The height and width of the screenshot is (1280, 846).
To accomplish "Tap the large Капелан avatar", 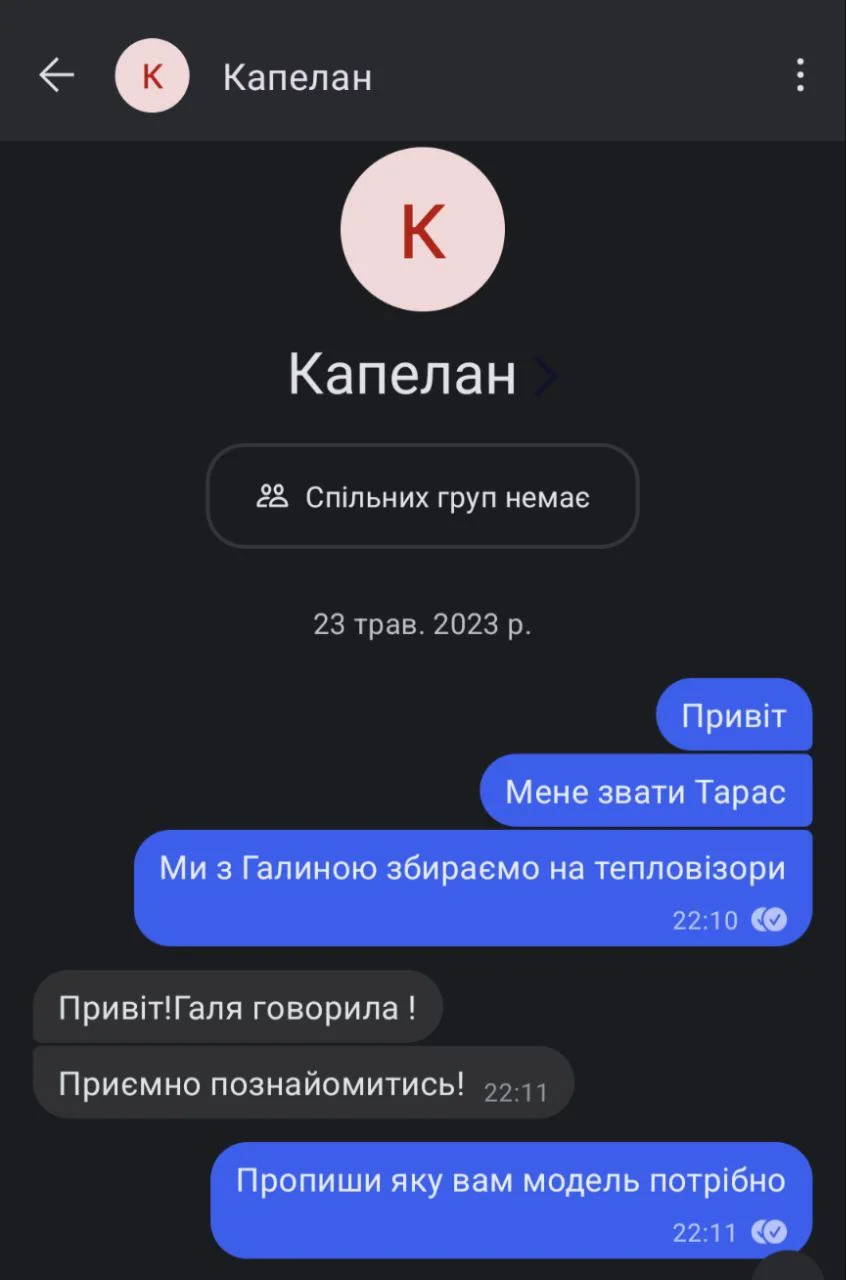I will tap(422, 228).
